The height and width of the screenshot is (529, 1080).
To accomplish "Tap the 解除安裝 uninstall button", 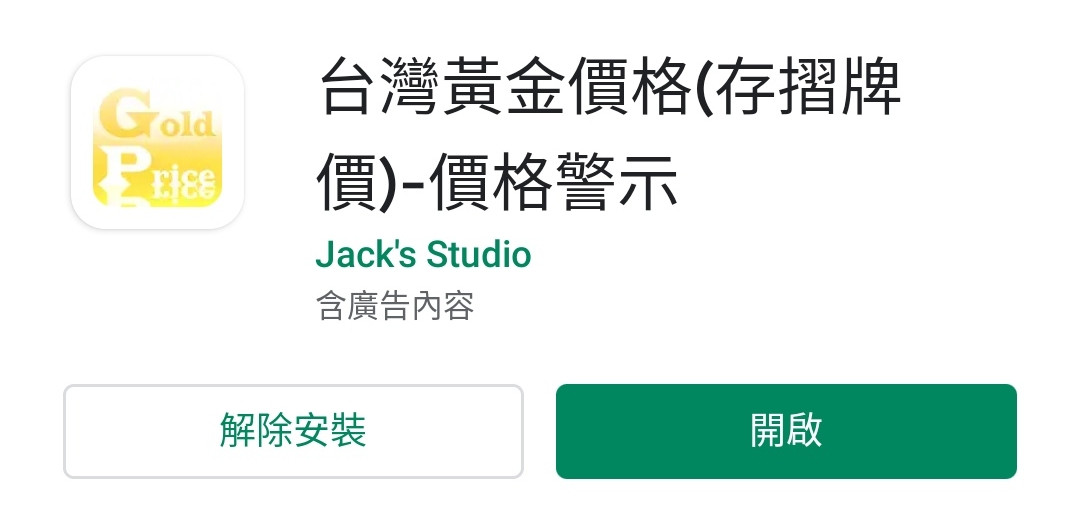I will click(x=293, y=431).
